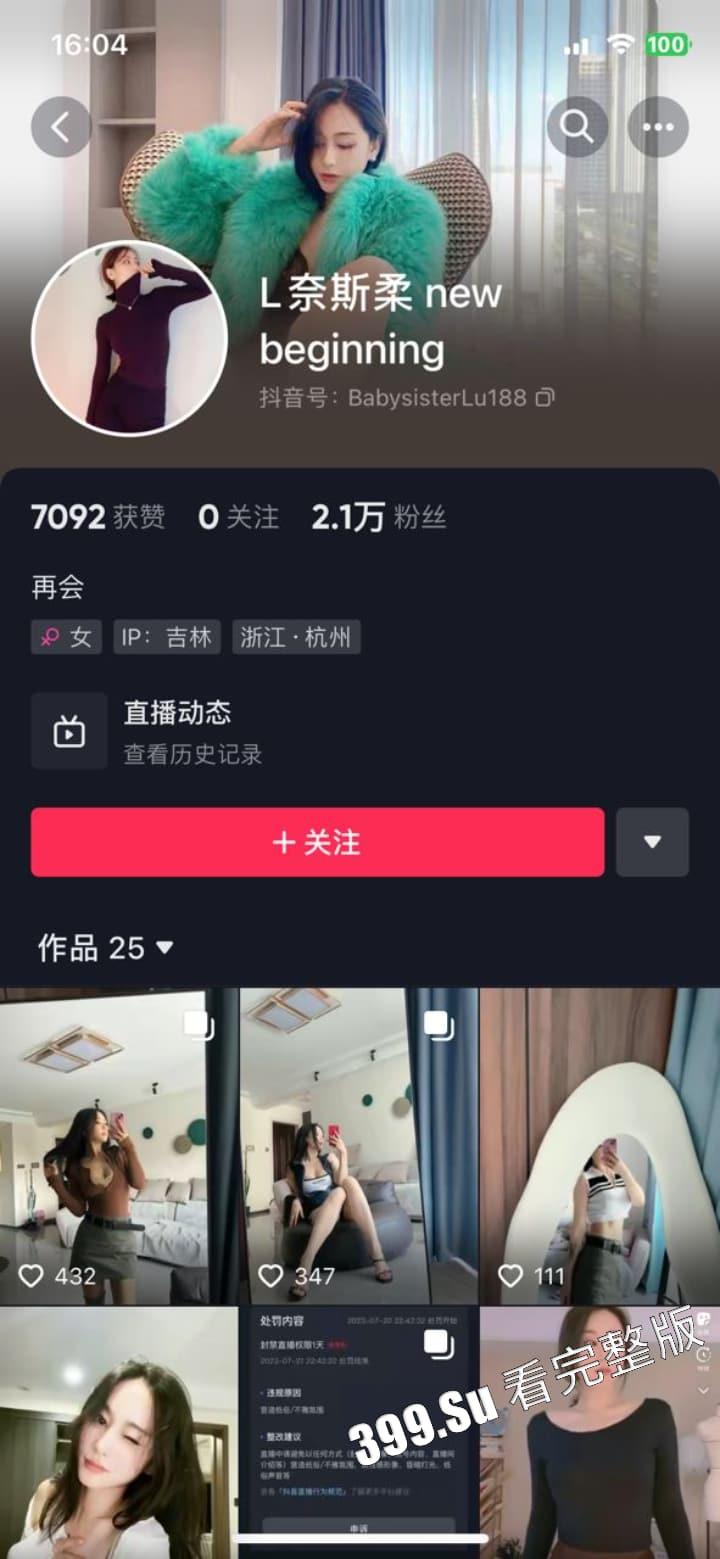The image size is (720, 1559).
Task: Go back using the top-left arrow
Action: coord(61,127)
